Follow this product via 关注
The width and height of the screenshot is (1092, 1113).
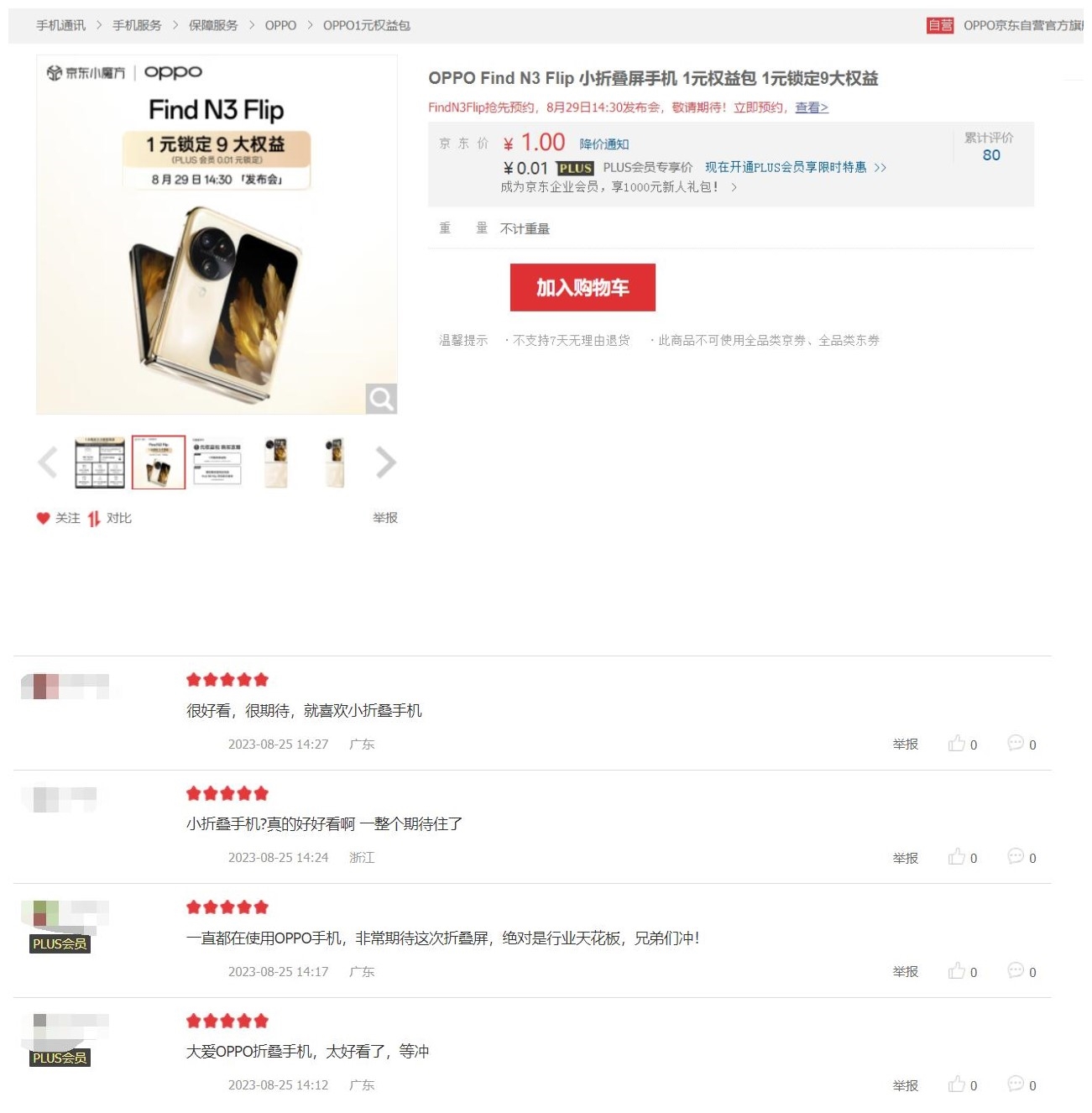pos(59,519)
